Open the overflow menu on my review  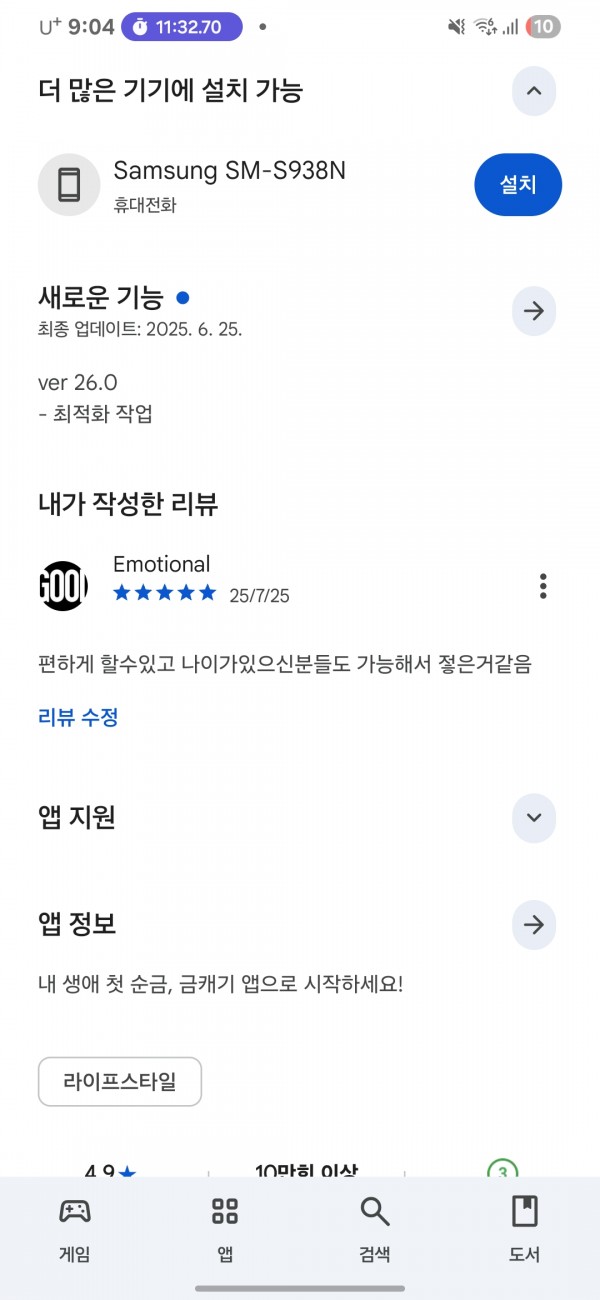click(x=543, y=586)
